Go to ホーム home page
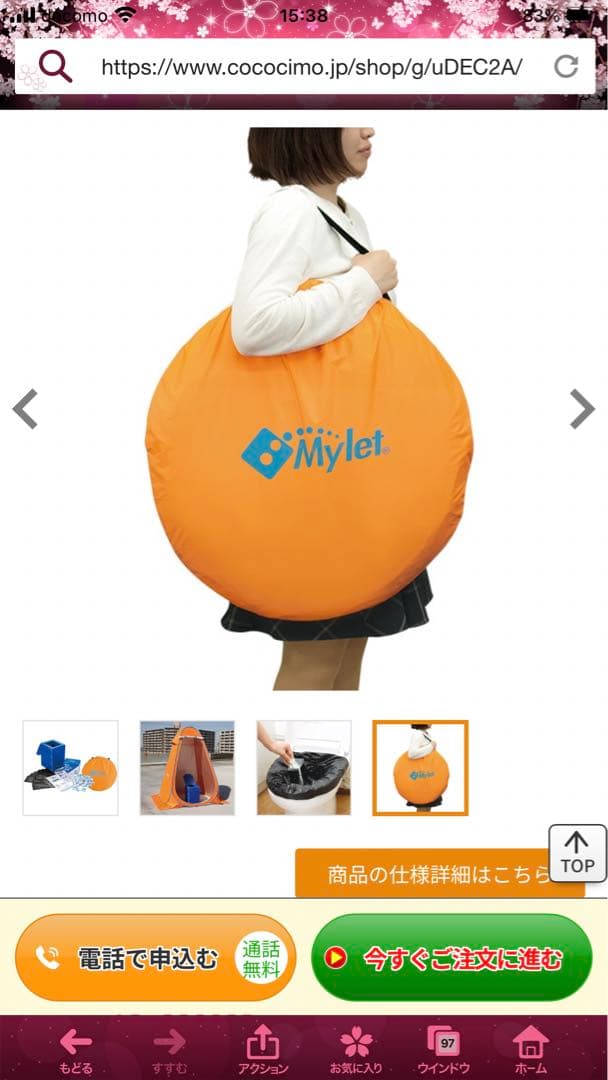608x1080 pixels. (x=531, y=1050)
